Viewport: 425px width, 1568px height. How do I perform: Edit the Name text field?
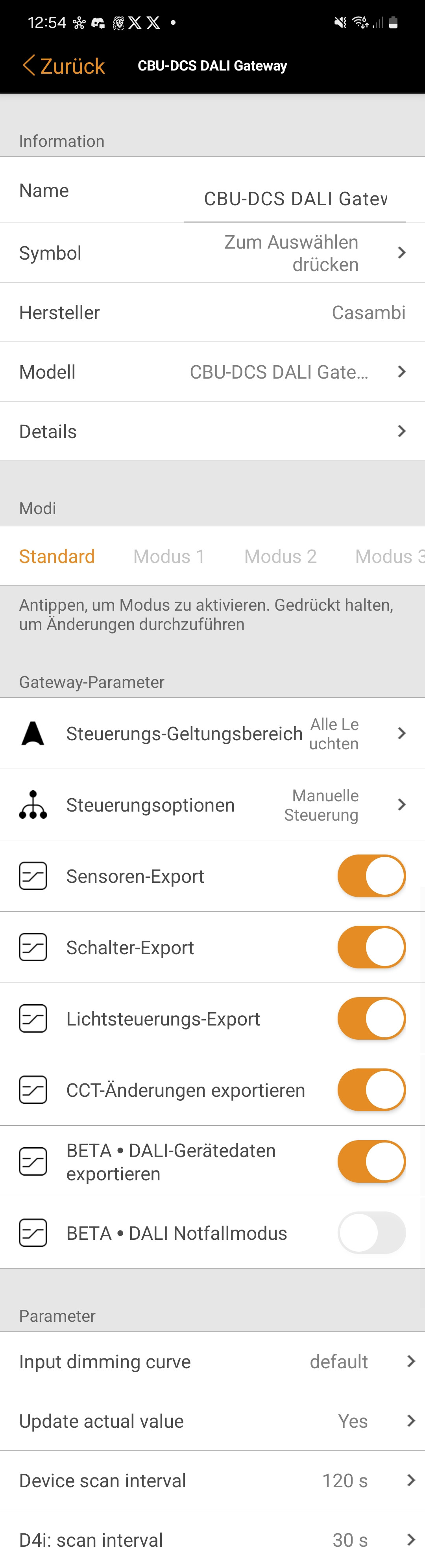295,199
